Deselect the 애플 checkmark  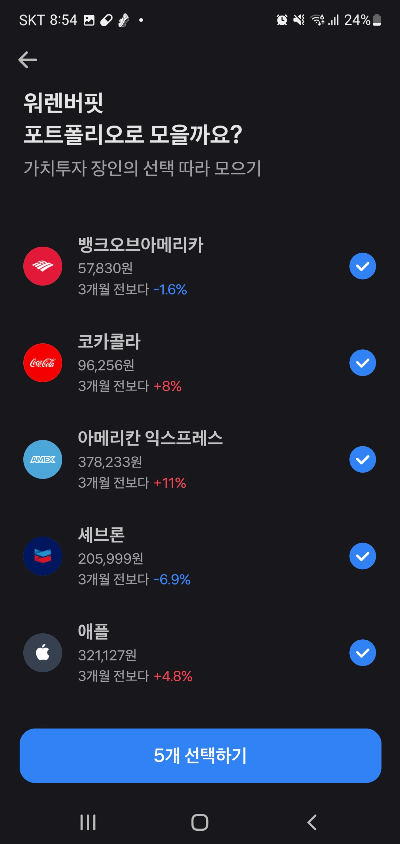point(362,652)
